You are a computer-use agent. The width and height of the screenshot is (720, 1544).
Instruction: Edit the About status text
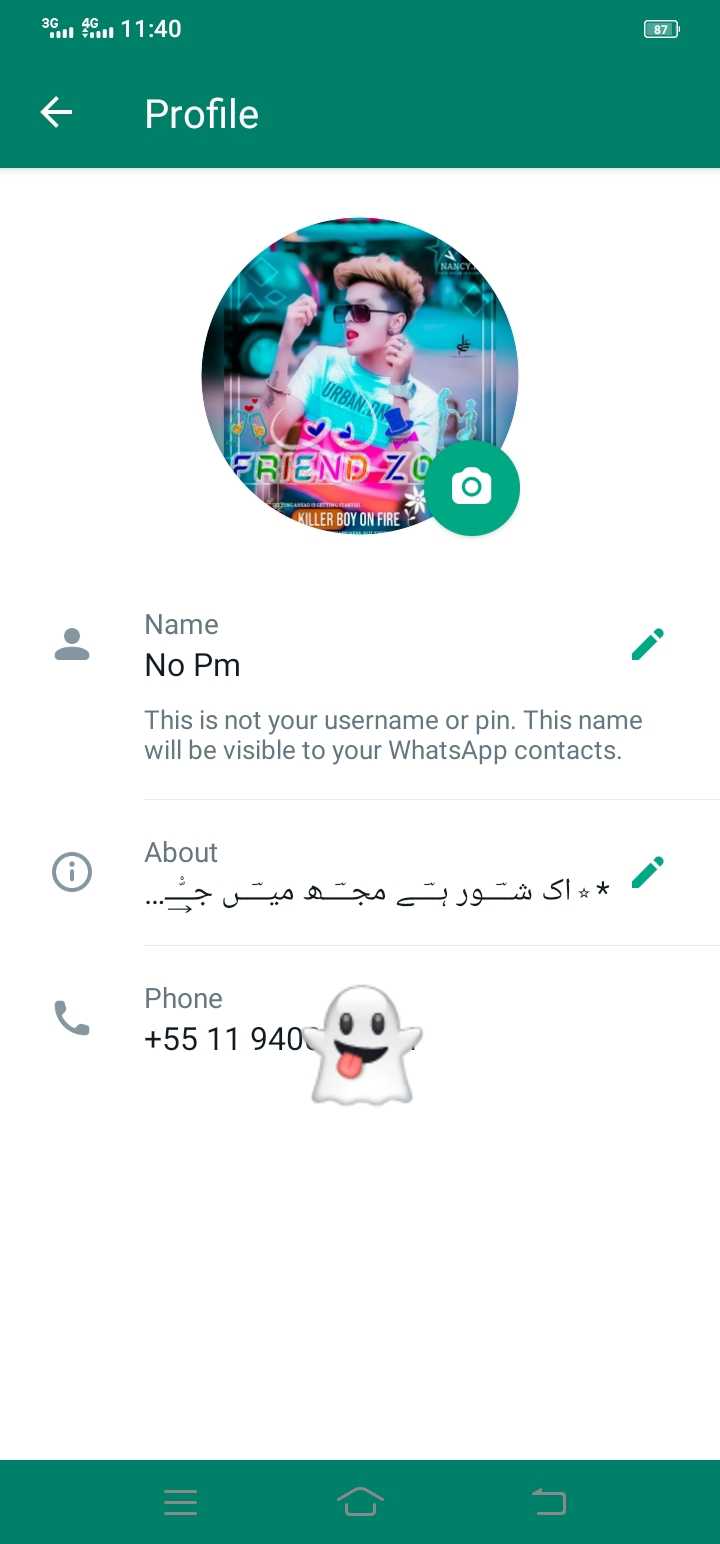[647, 872]
